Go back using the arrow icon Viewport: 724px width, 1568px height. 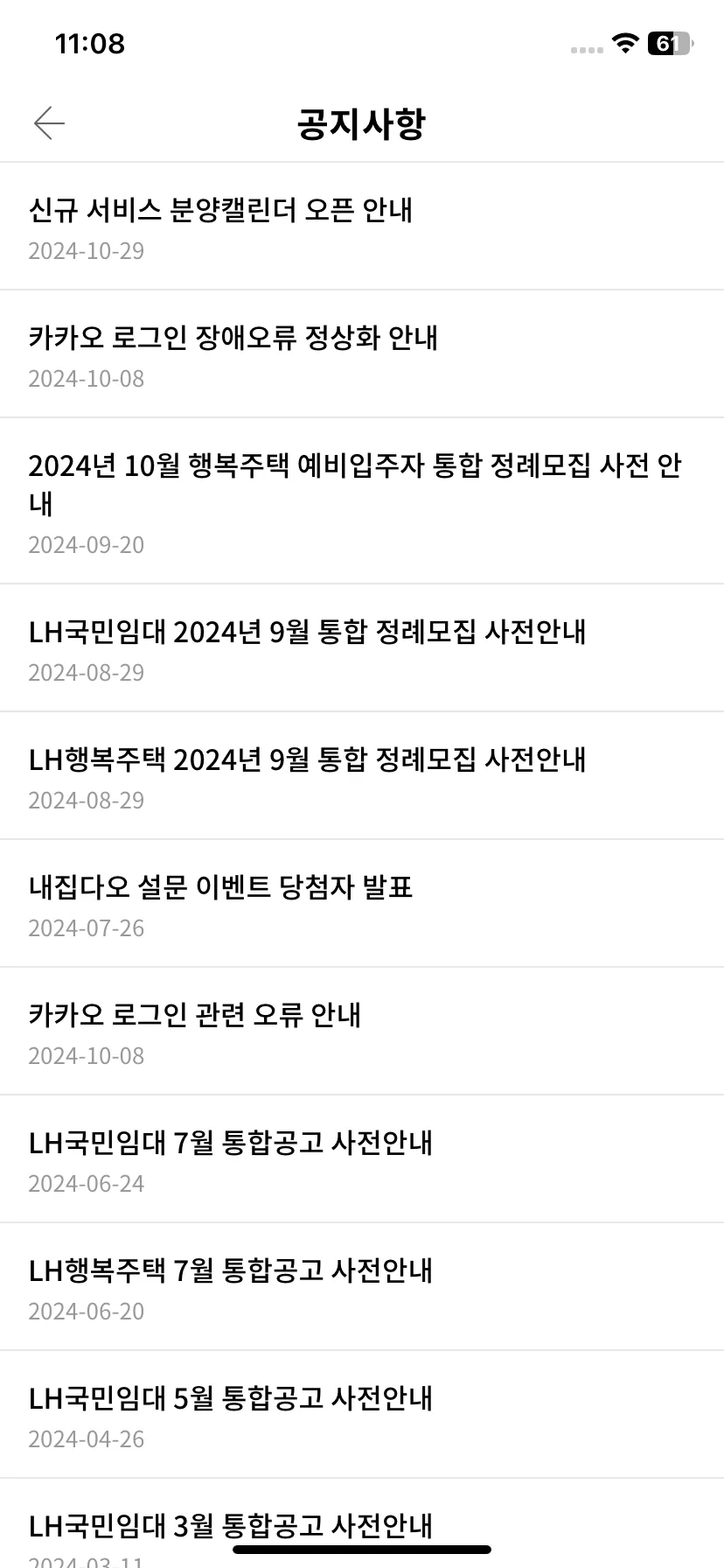tap(49, 123)
